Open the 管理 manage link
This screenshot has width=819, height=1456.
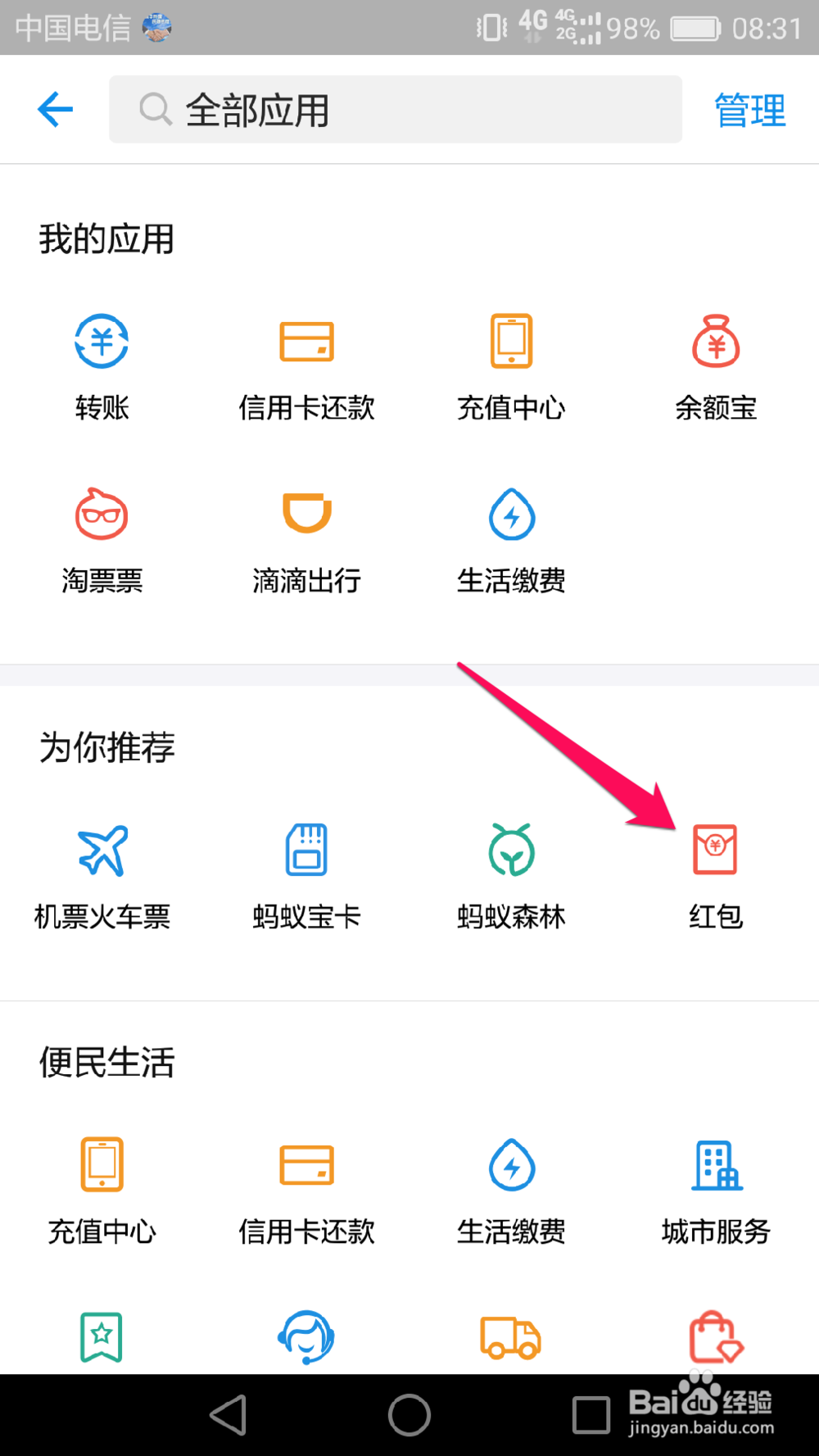pyautogui.click(x=749, y=109)
